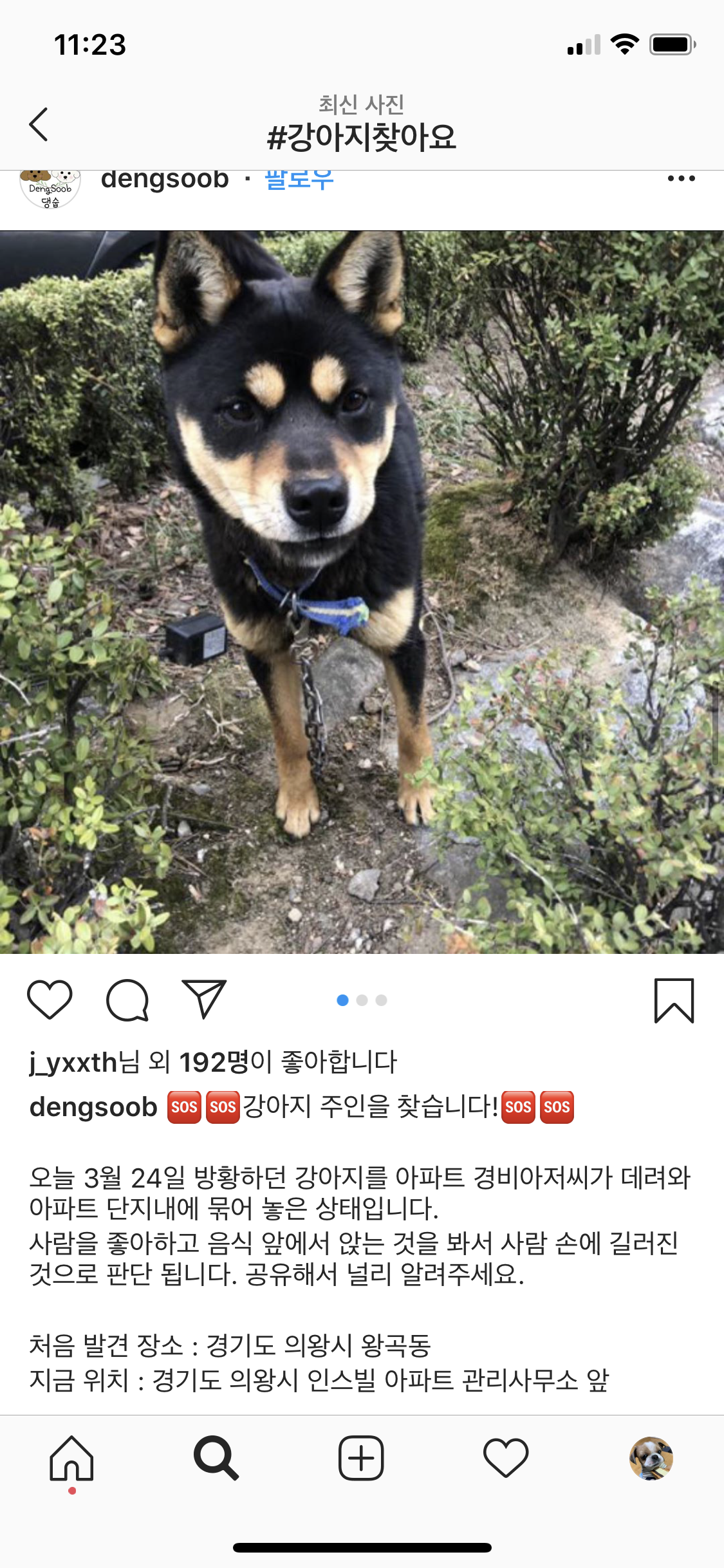Like the dog post with the heart icon
Screen dimensions: 724x1568
[50, 1000]
